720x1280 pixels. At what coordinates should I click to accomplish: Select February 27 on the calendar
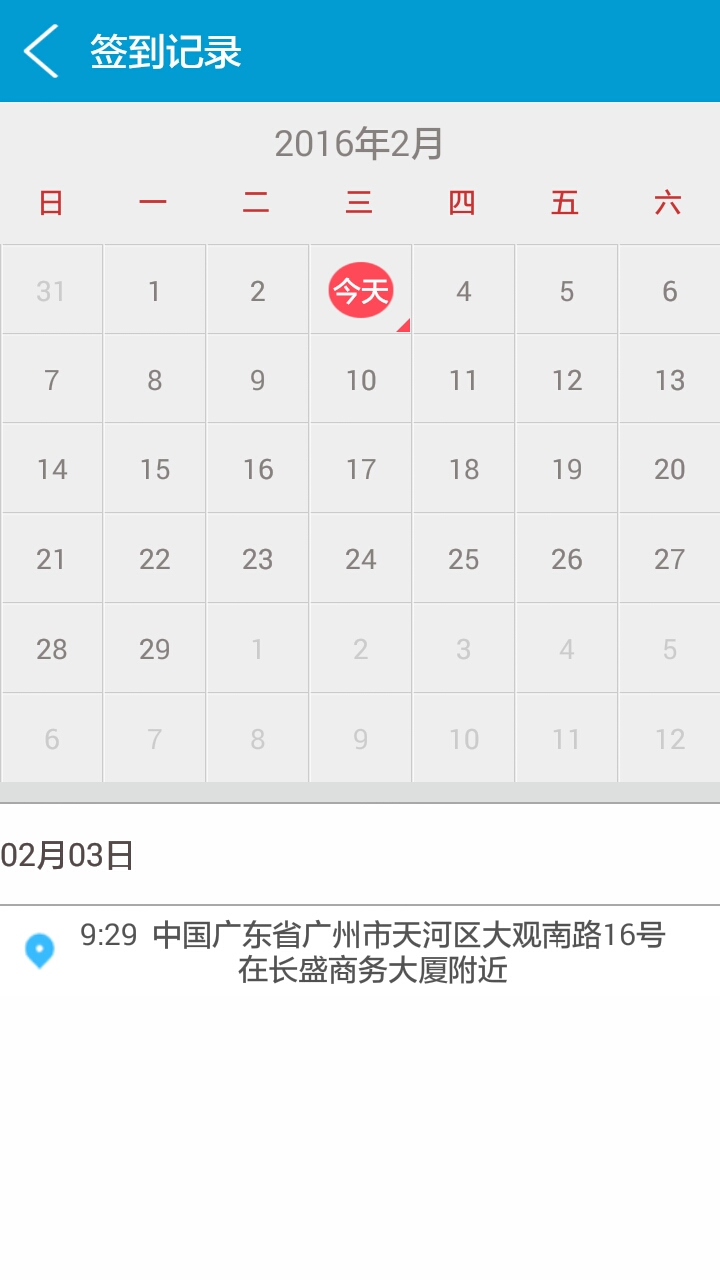669,559
